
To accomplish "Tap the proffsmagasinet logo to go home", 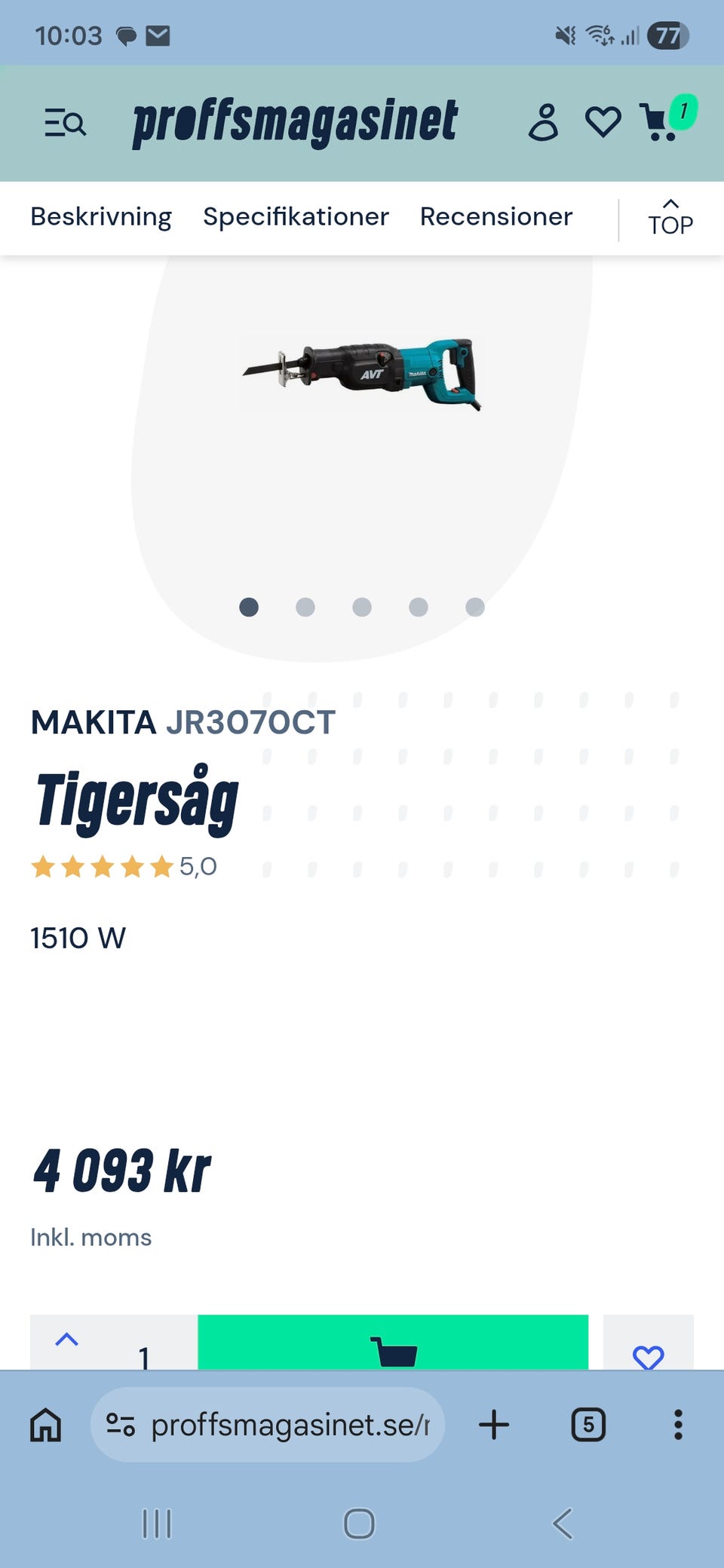I will coord(295,122).
